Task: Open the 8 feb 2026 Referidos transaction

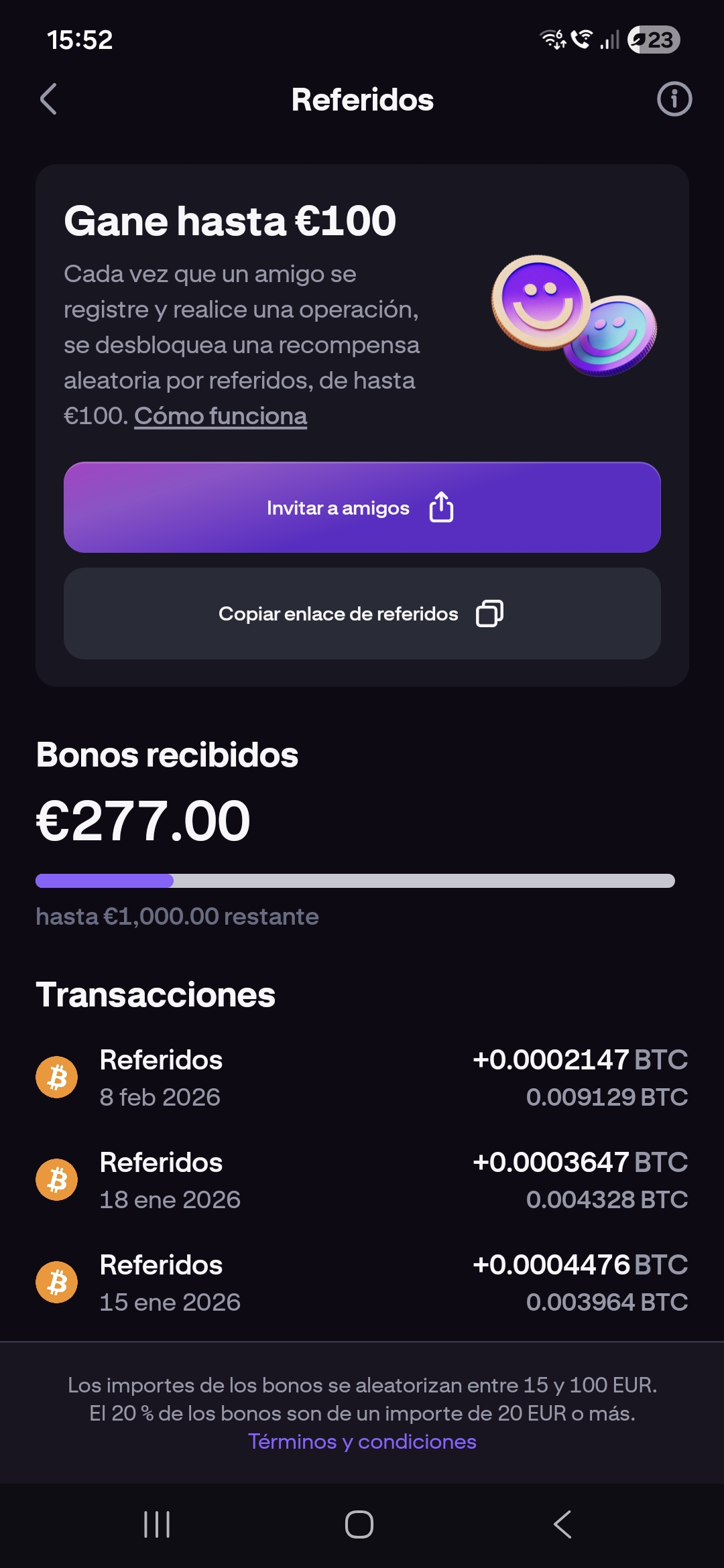Action: pyautogui.click(x=362, y=1077)
